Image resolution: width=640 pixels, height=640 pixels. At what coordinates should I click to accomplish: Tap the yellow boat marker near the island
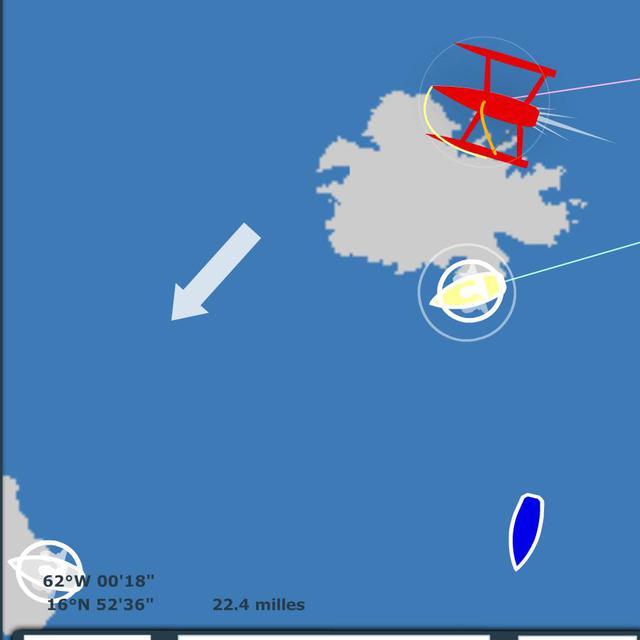(468, 291)
